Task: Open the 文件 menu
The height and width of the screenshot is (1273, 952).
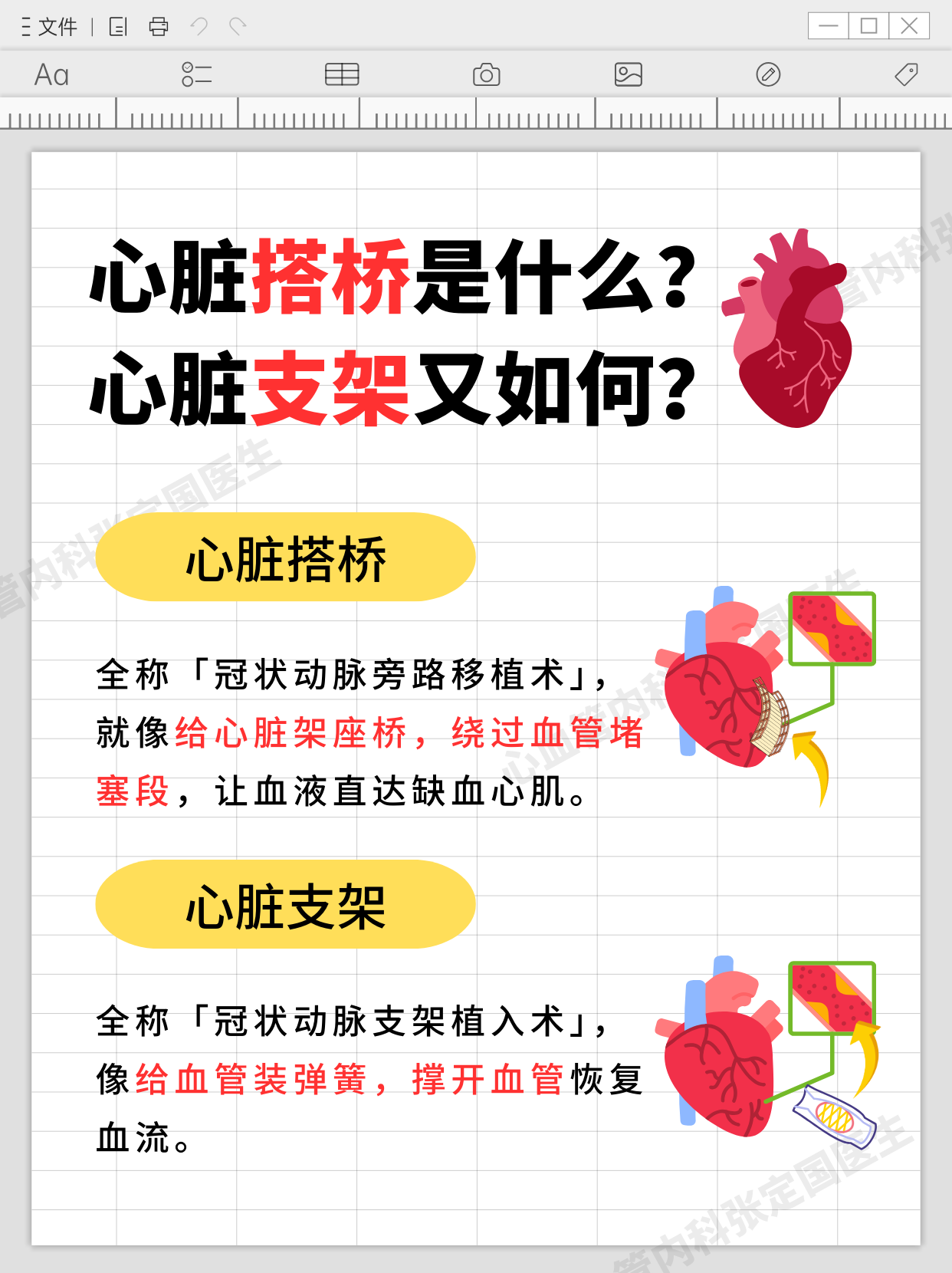Action: (59, 26)
